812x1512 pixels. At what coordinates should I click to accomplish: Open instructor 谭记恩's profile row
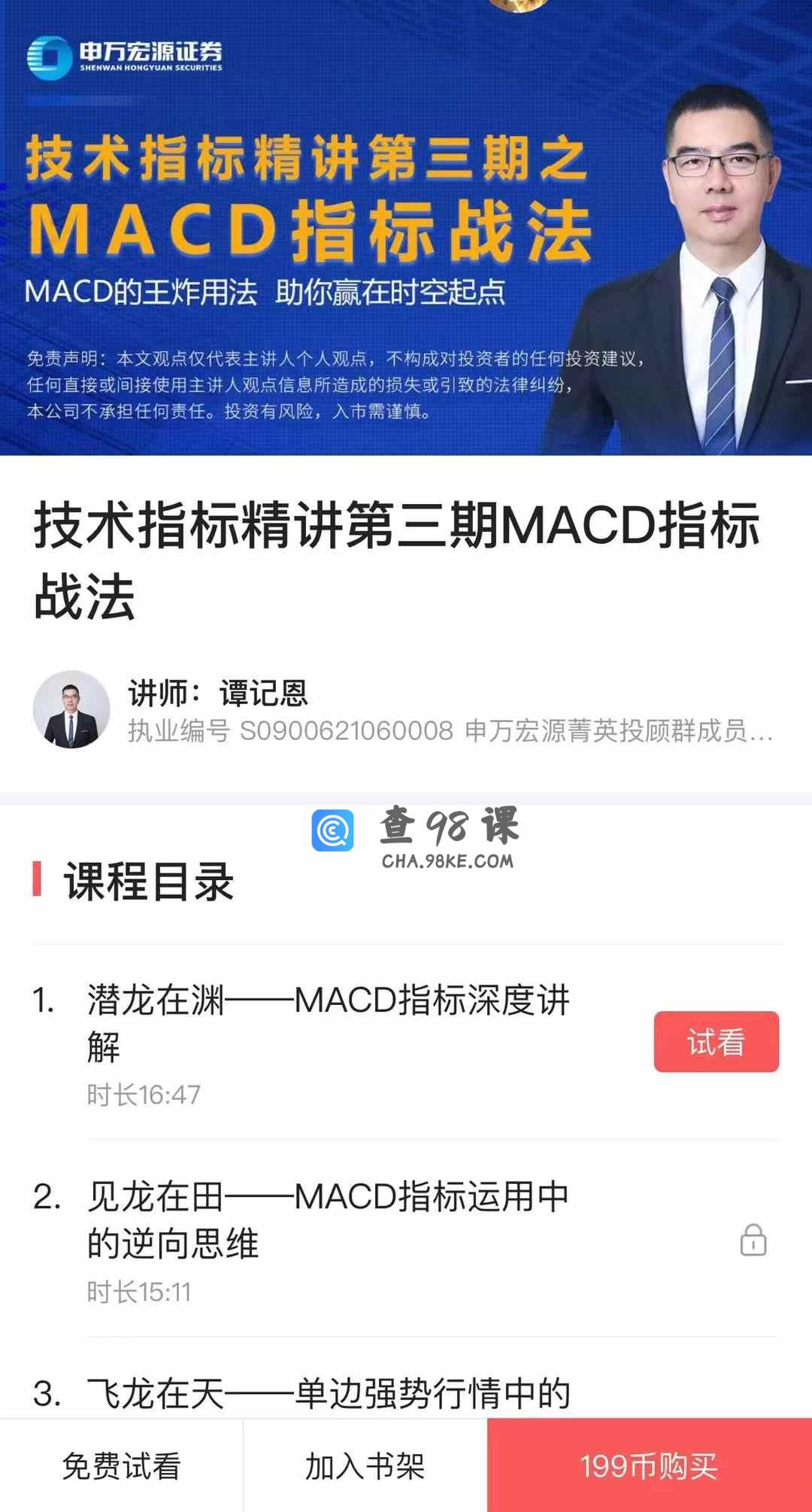point(406,710)
